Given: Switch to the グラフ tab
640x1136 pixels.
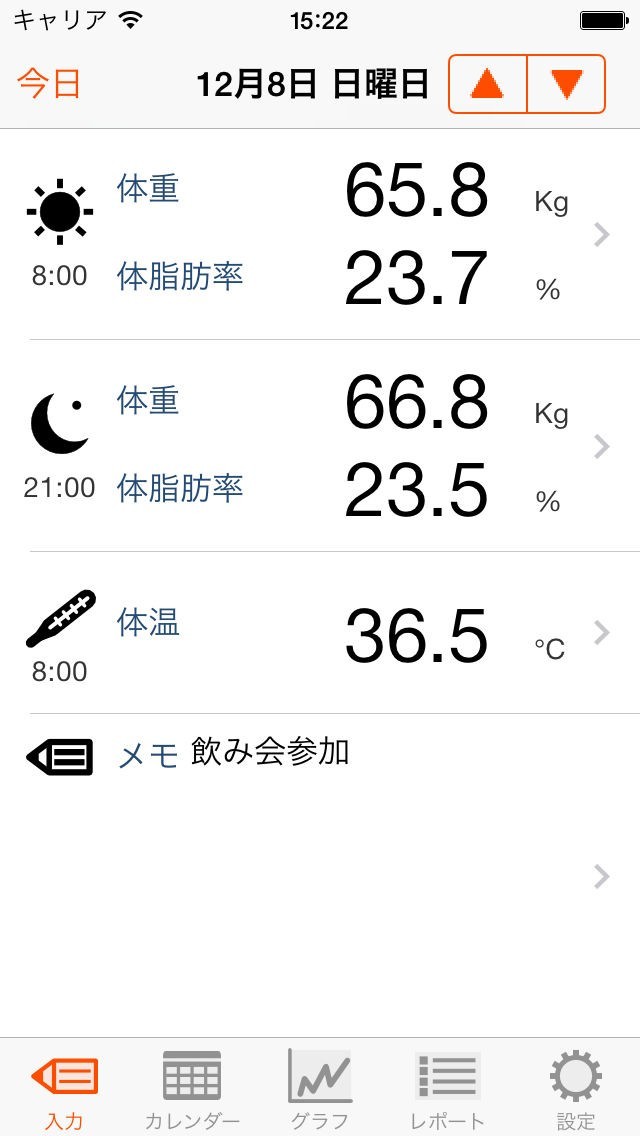Looking at the screenshot, I should (x=319, y=1088).
